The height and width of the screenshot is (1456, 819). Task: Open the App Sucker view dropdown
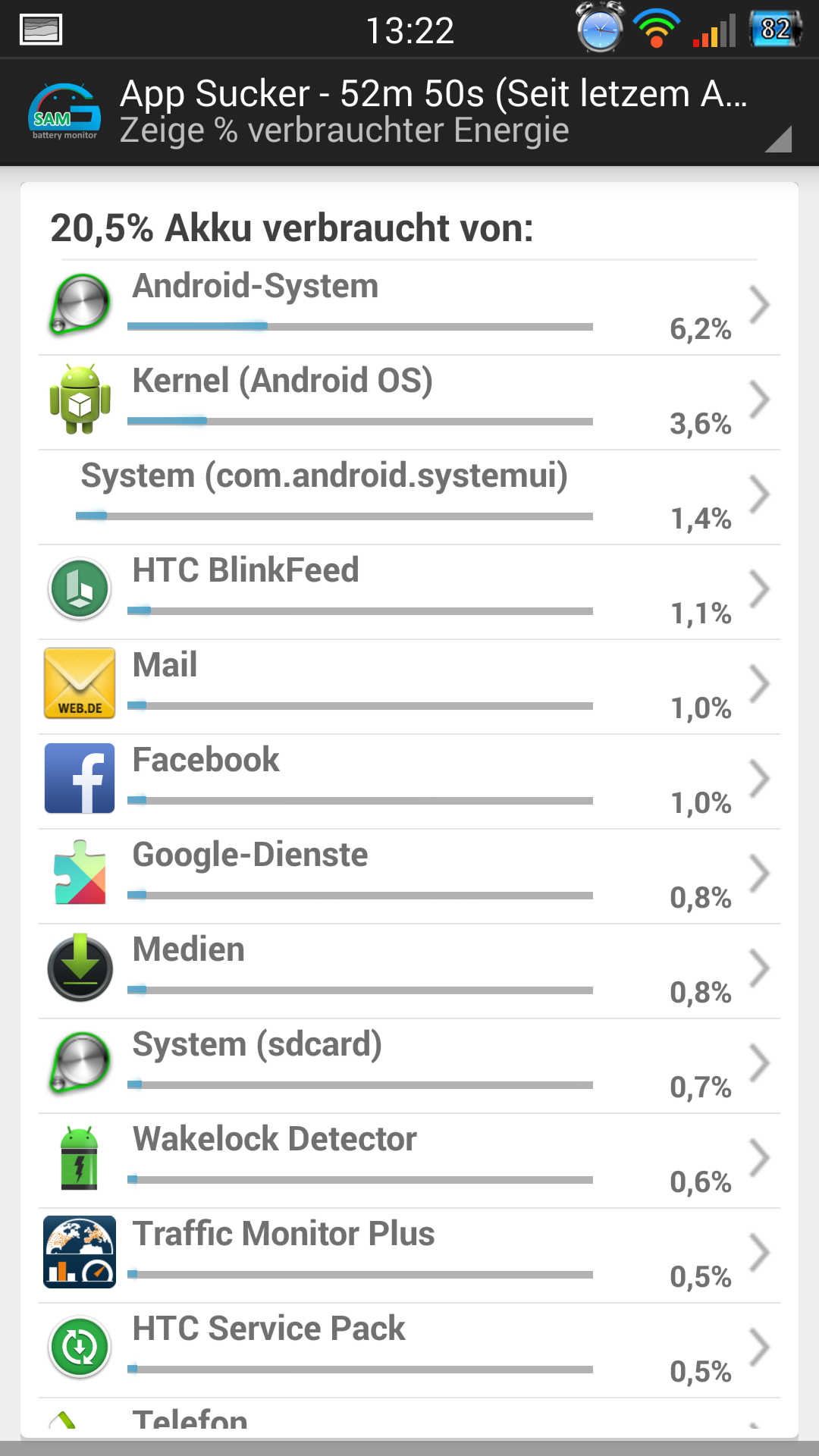pyautogui.click(x=455, y=112)
